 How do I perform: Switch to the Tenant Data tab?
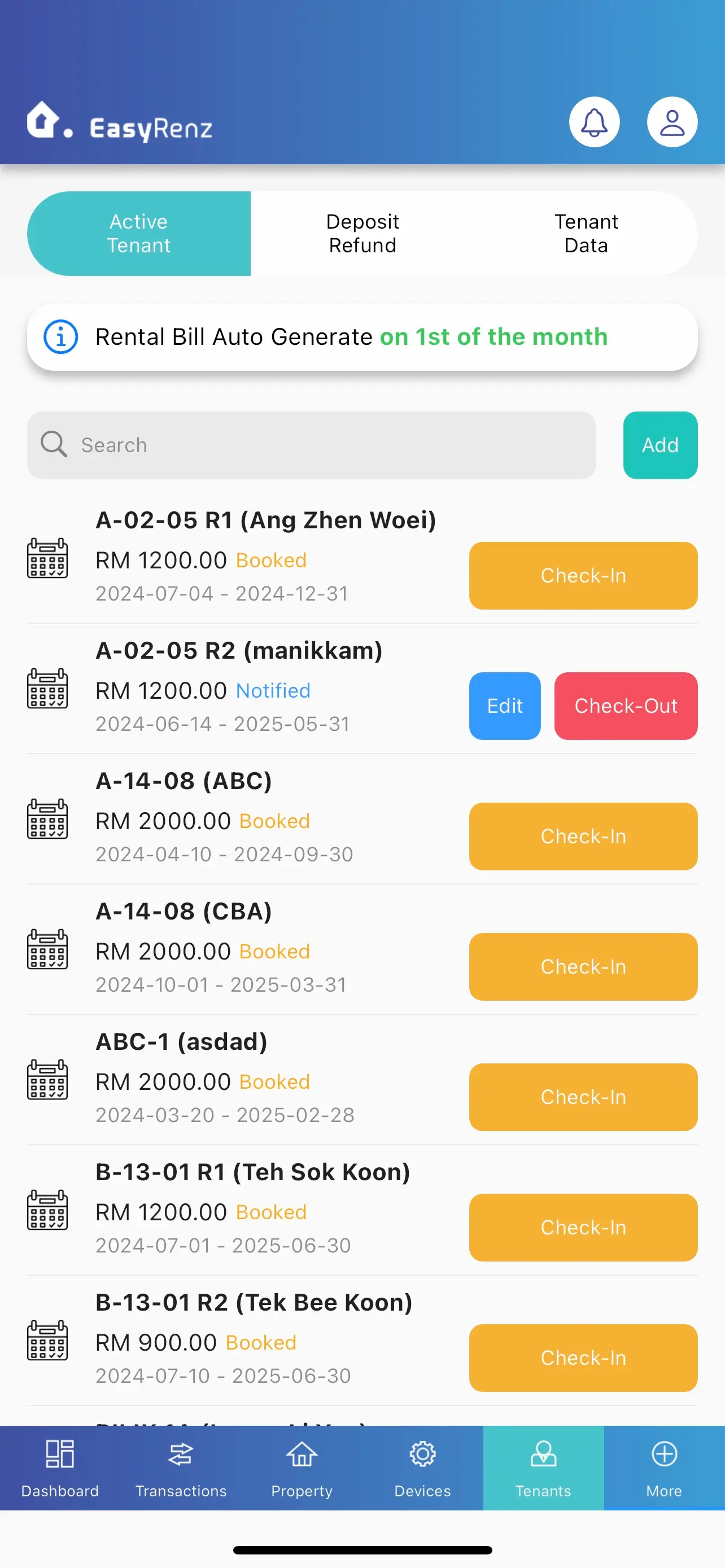pyautogui.click(x=586, y=233)
